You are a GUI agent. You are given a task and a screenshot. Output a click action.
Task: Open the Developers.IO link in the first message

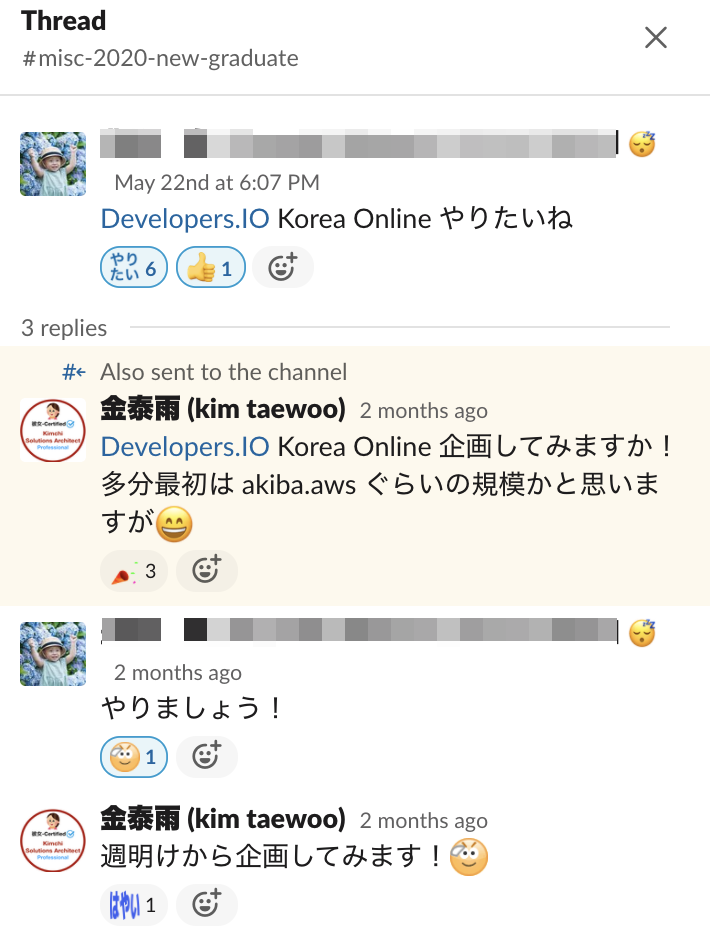click(185, 219)
